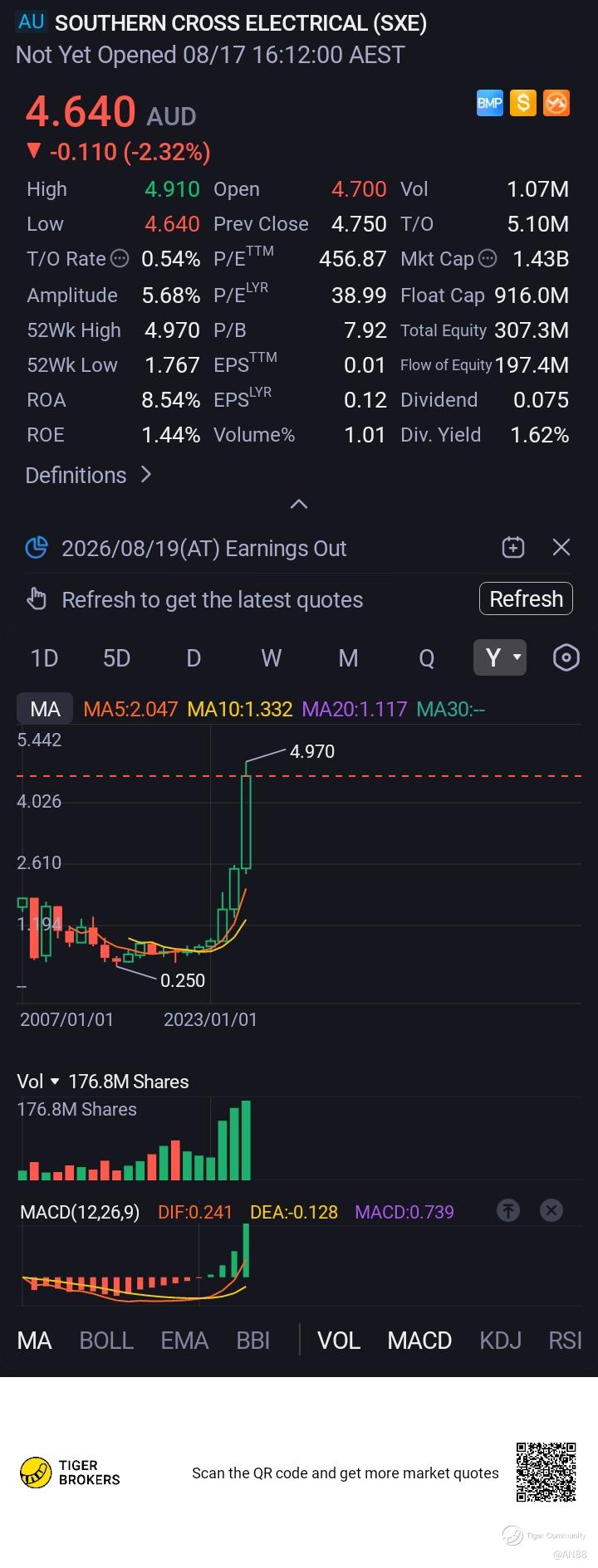Choose the KDJ sub-indicator
The width and height of the screenshot is (598, 1568).
[501, 1341]
